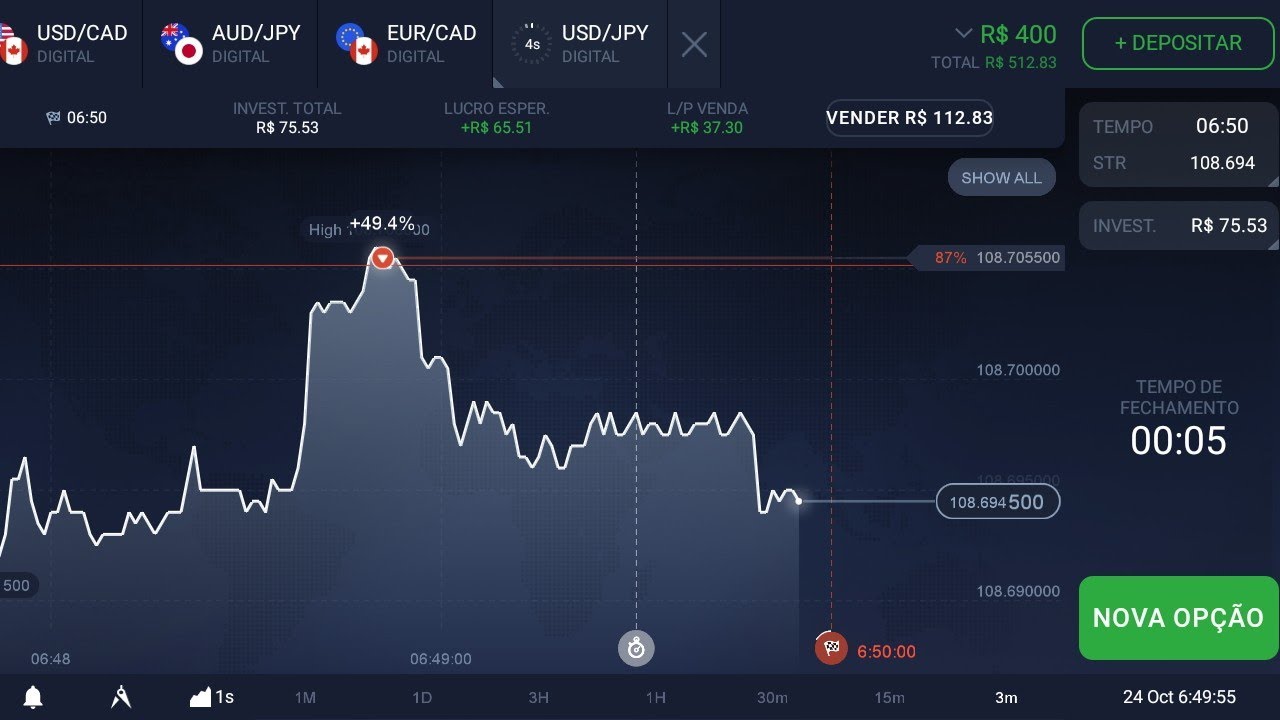Change the R$ 75.53 investment amount
The height and width of the screenshot is (720, 1280).
(x=1178, y=226)
